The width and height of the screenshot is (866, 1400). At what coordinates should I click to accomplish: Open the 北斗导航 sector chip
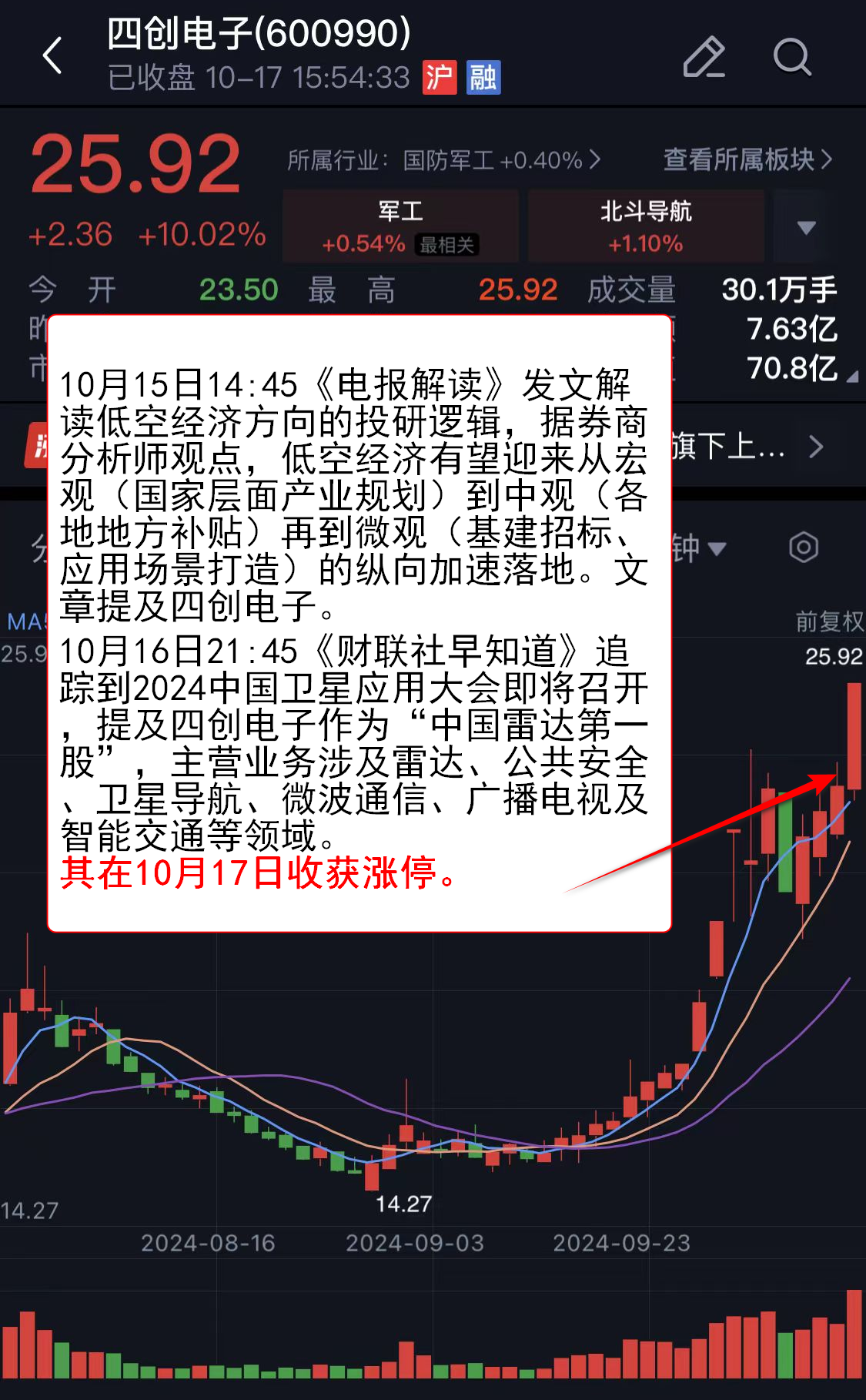pyautogui.click(x=645, y=227)
